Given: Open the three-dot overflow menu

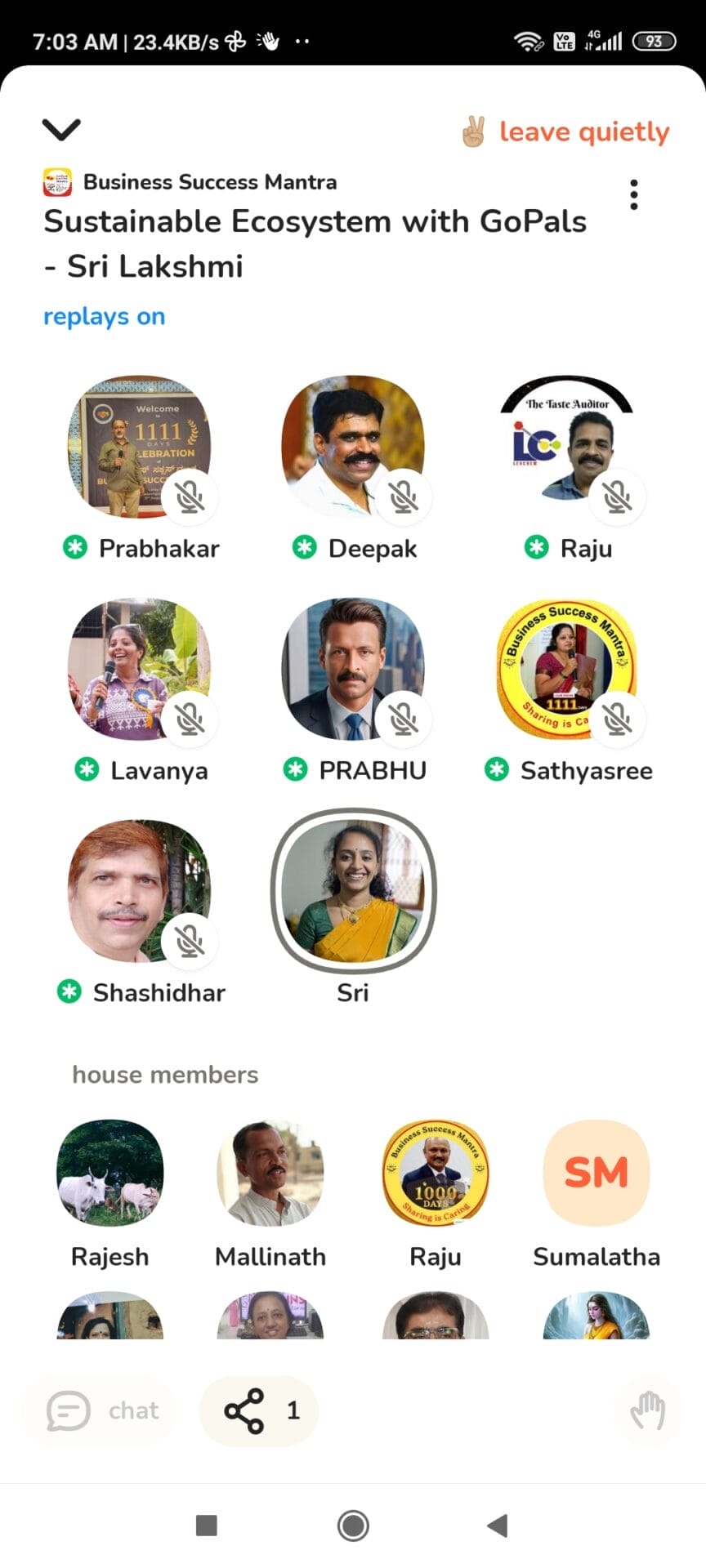Looking at the screenshot, I should [x=634, y=194].
